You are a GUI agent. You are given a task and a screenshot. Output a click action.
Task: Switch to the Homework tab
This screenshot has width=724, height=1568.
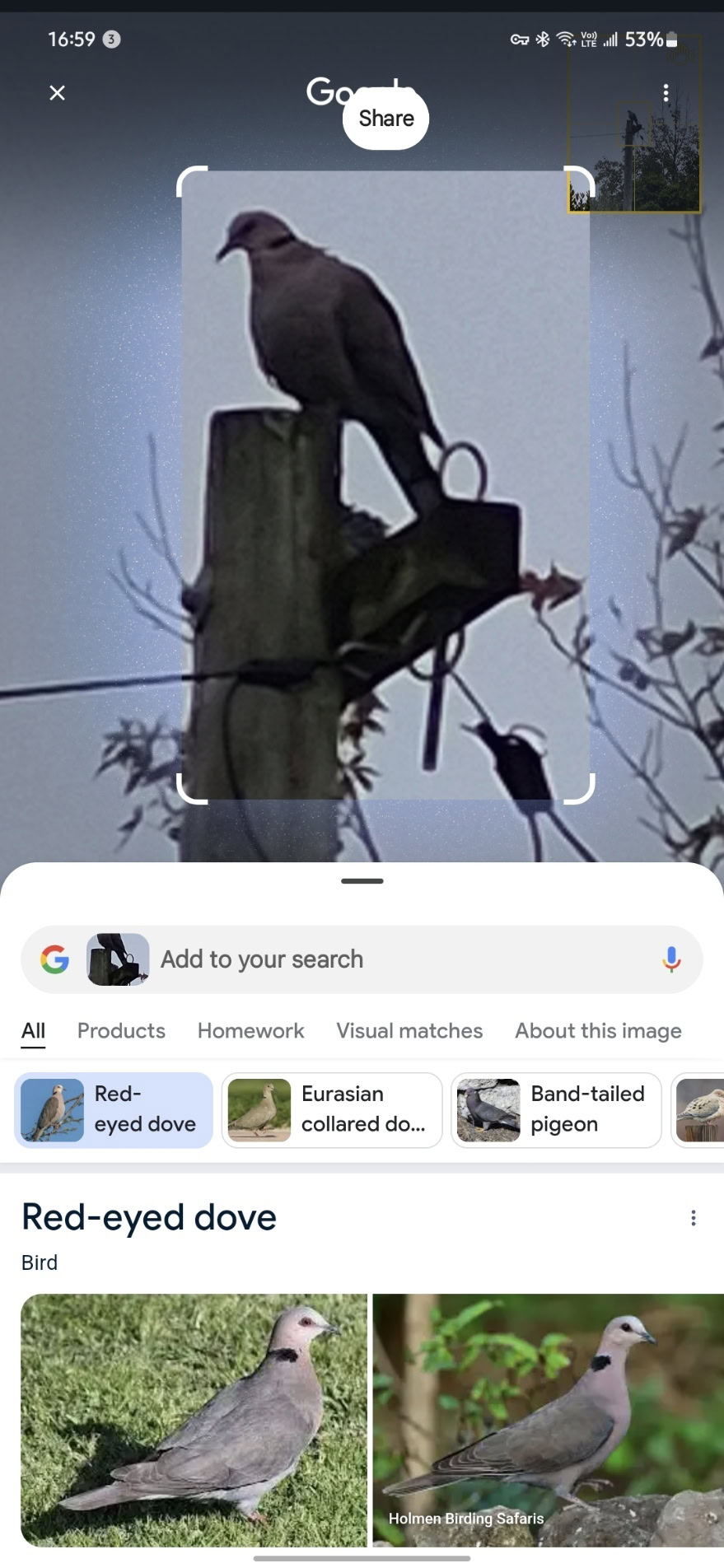pos(250,1031)
